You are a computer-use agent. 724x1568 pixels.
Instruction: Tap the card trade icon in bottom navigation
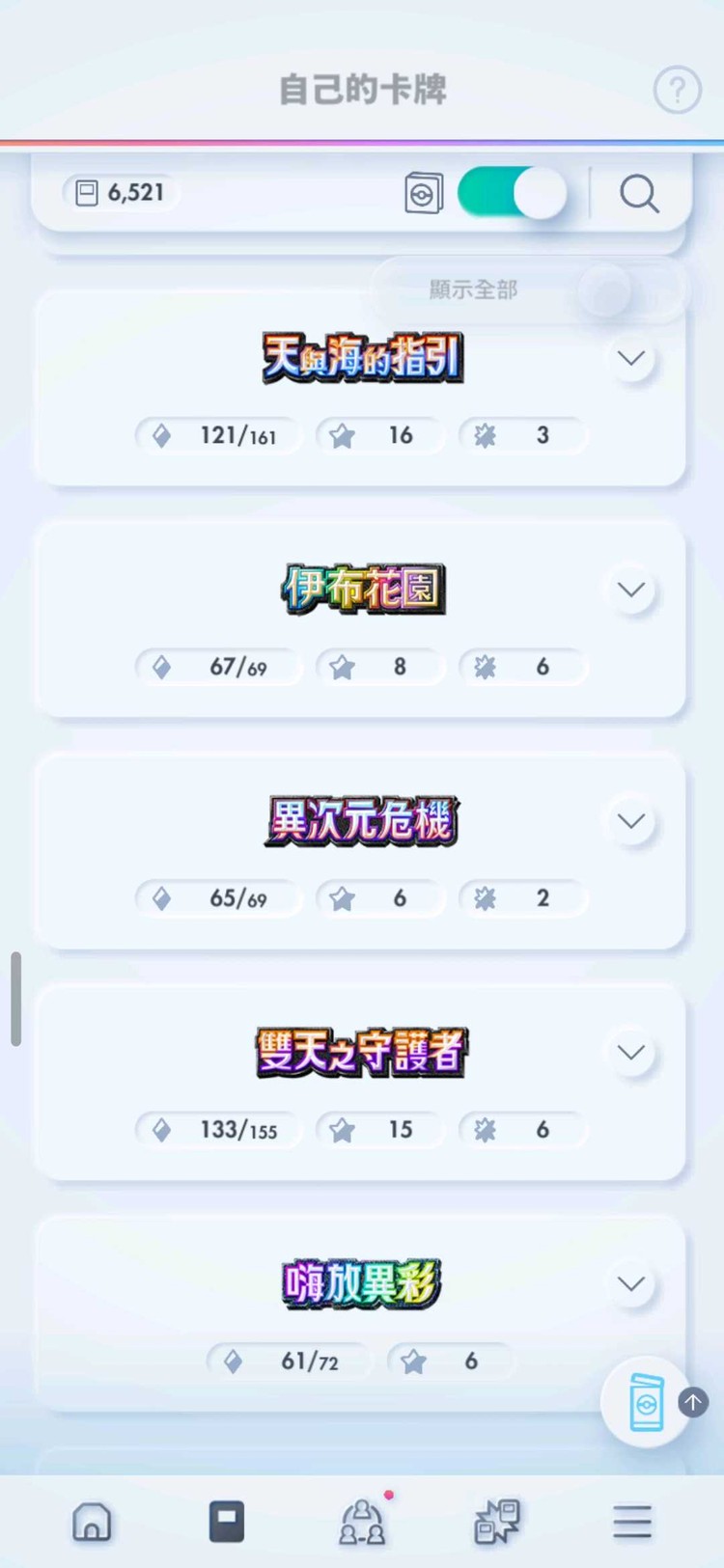tap(496, 1521)
